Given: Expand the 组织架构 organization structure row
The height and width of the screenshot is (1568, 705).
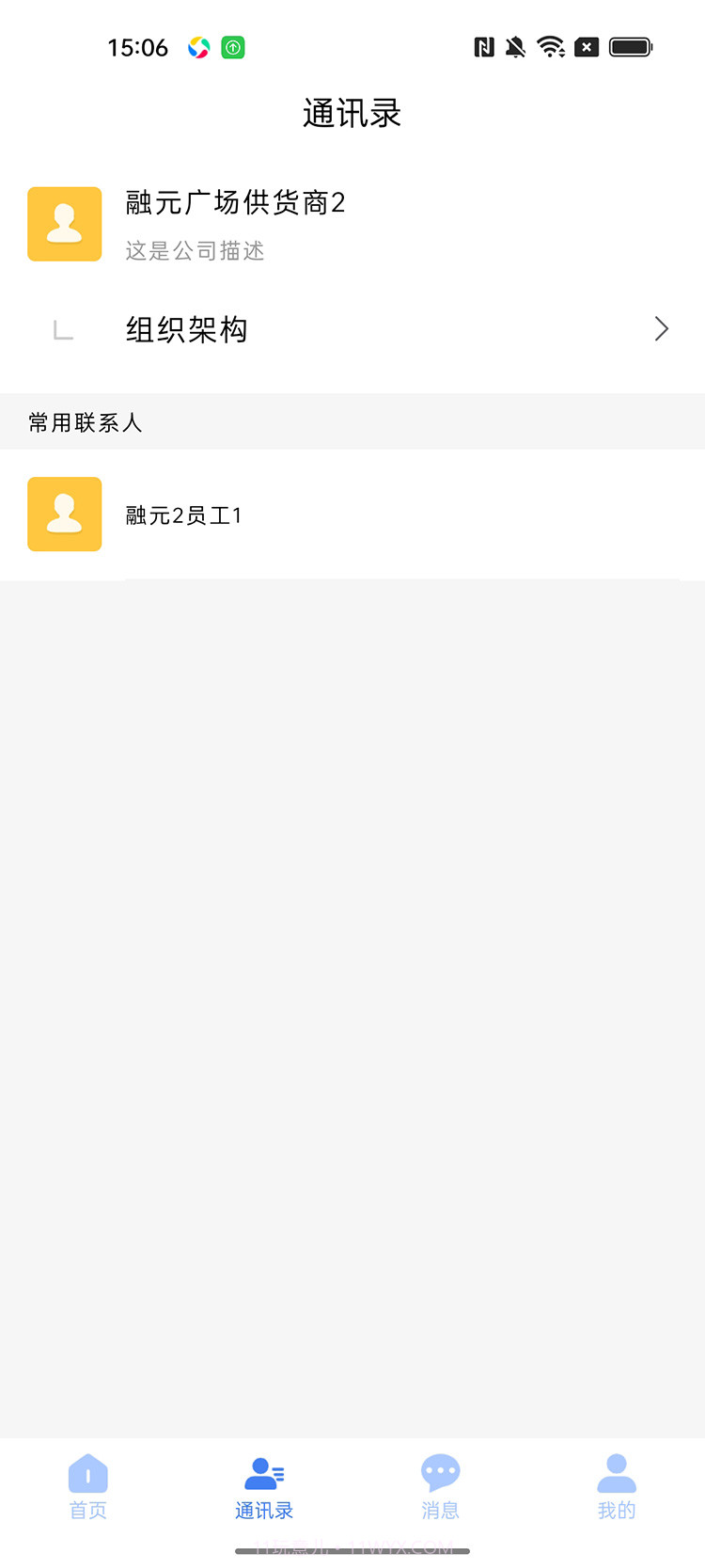Looking at the screenshot, I should [x=352, y=329].
